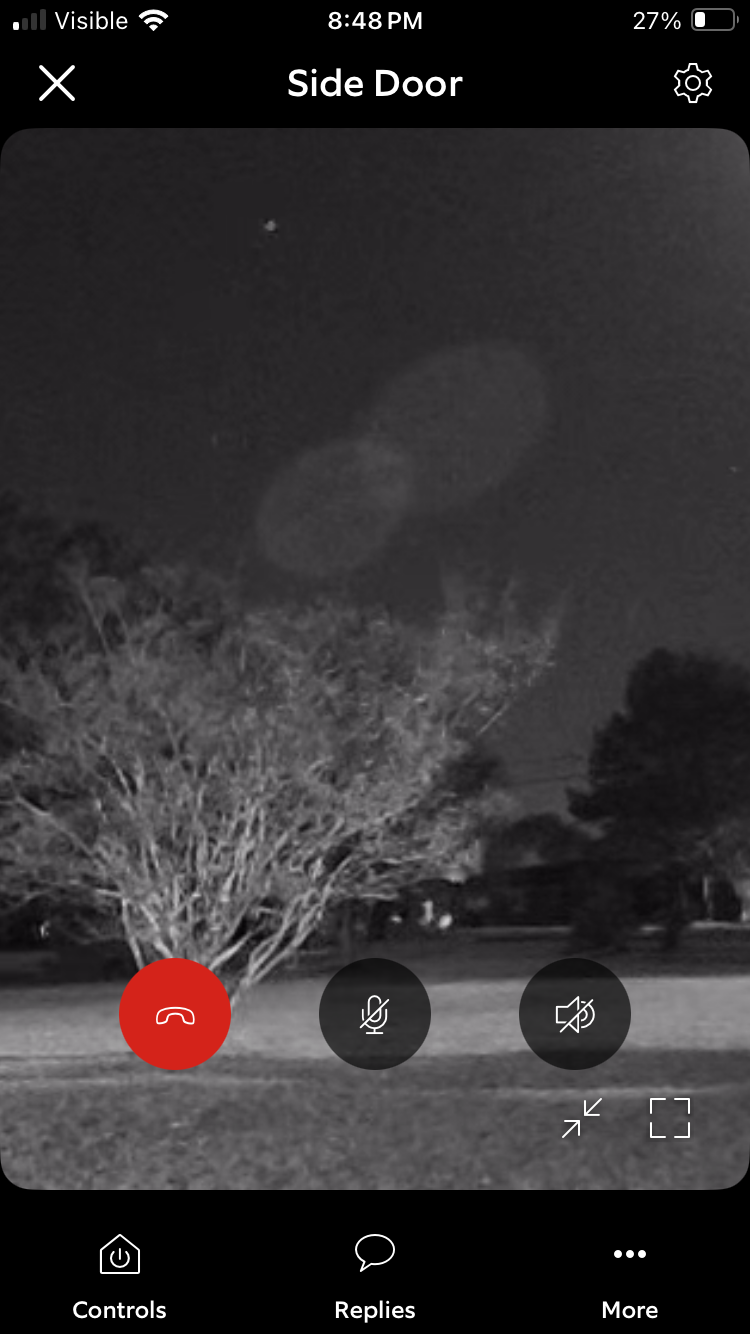Unmute the microphone

tap(375, 1014)
